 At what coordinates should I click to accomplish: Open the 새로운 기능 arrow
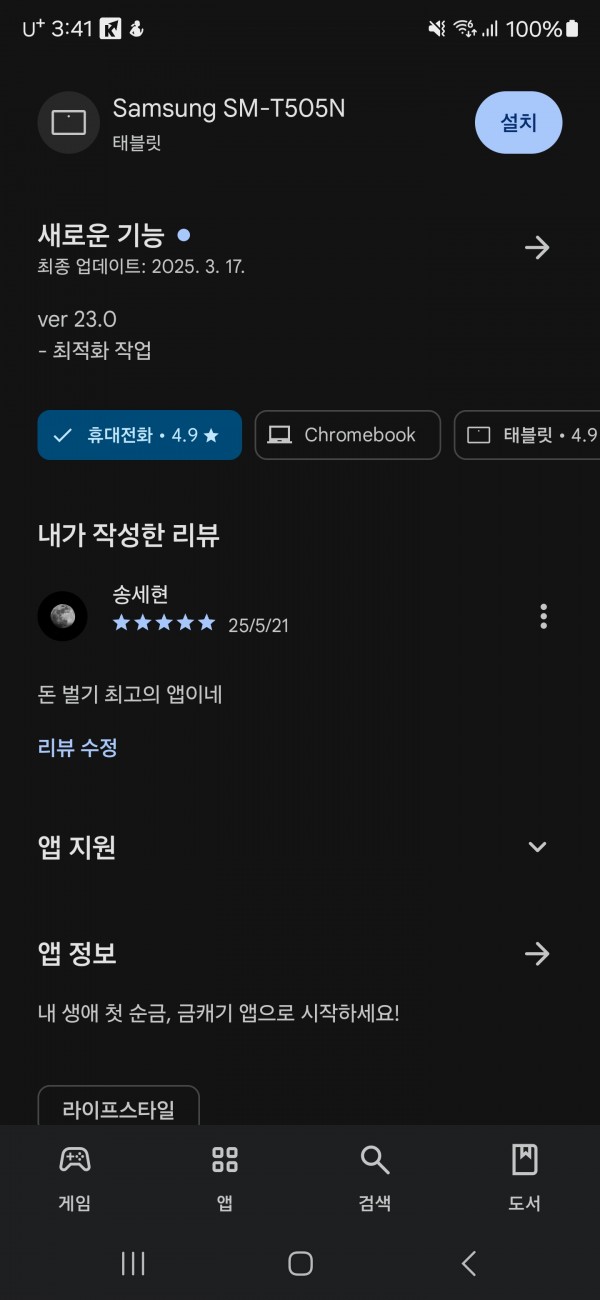point(537,248)
